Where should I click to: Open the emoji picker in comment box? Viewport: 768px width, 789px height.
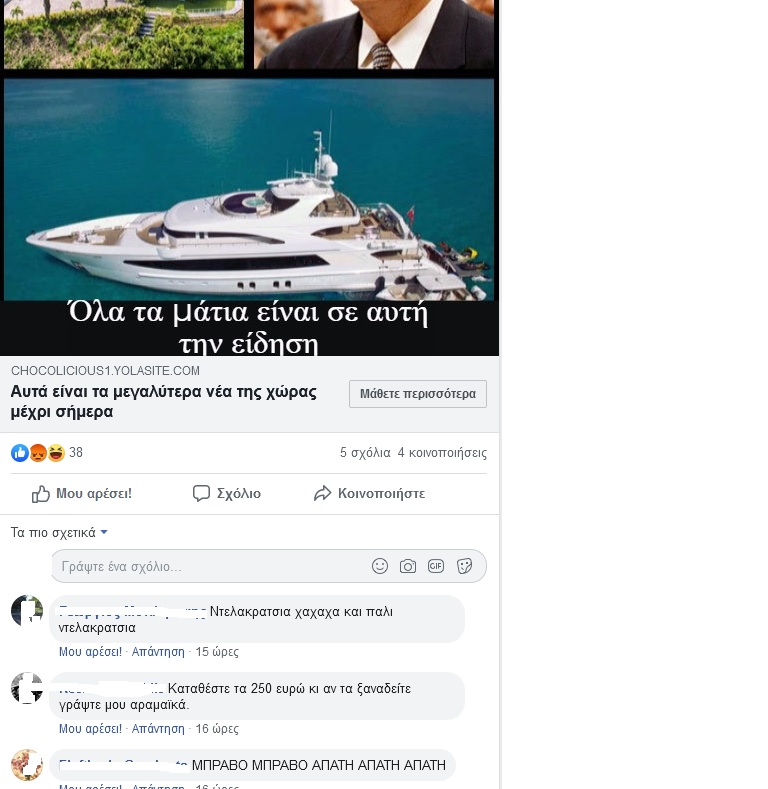(x=380, y=566)
